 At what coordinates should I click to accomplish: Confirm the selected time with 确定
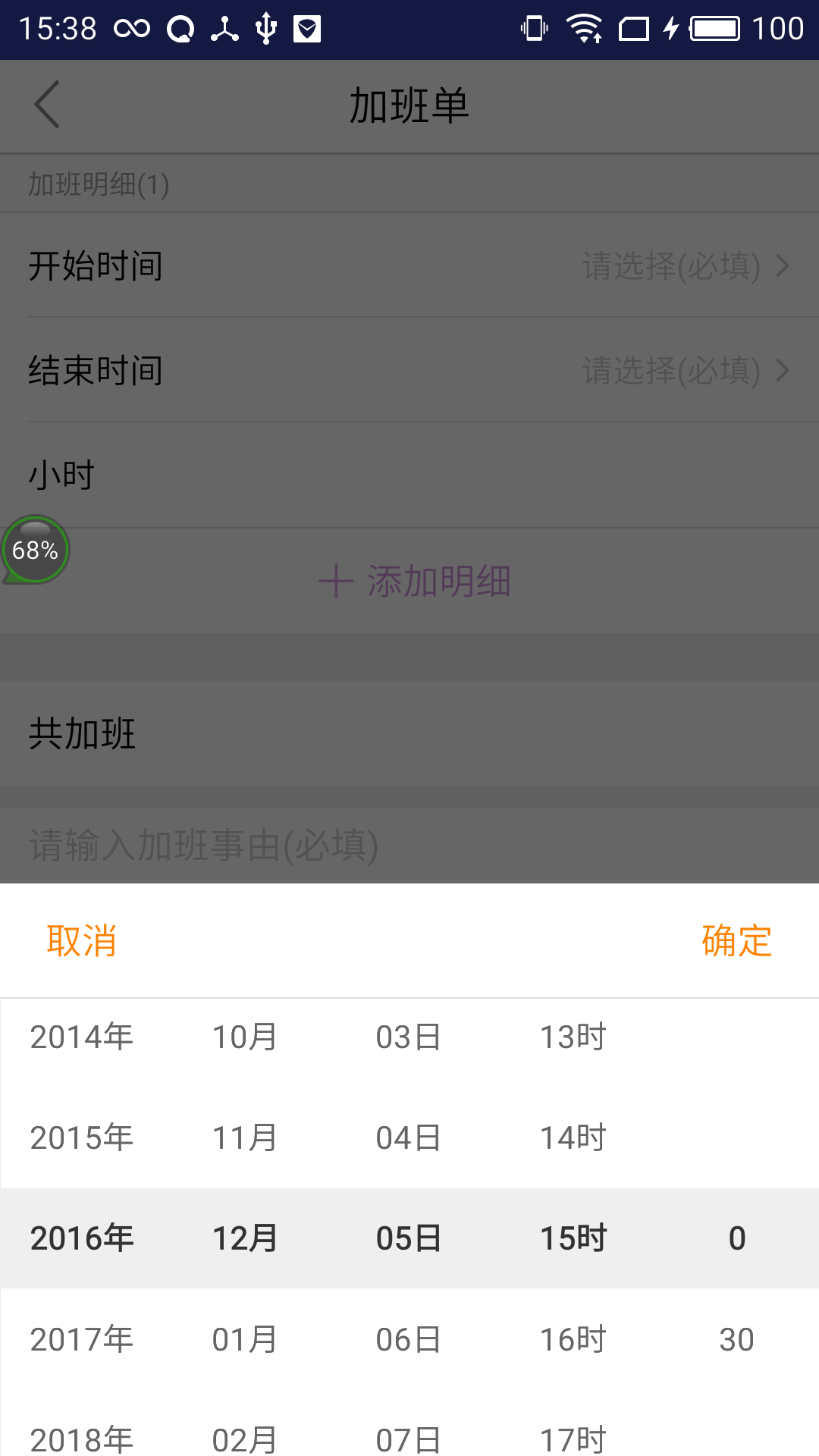[x=736, y=941]
